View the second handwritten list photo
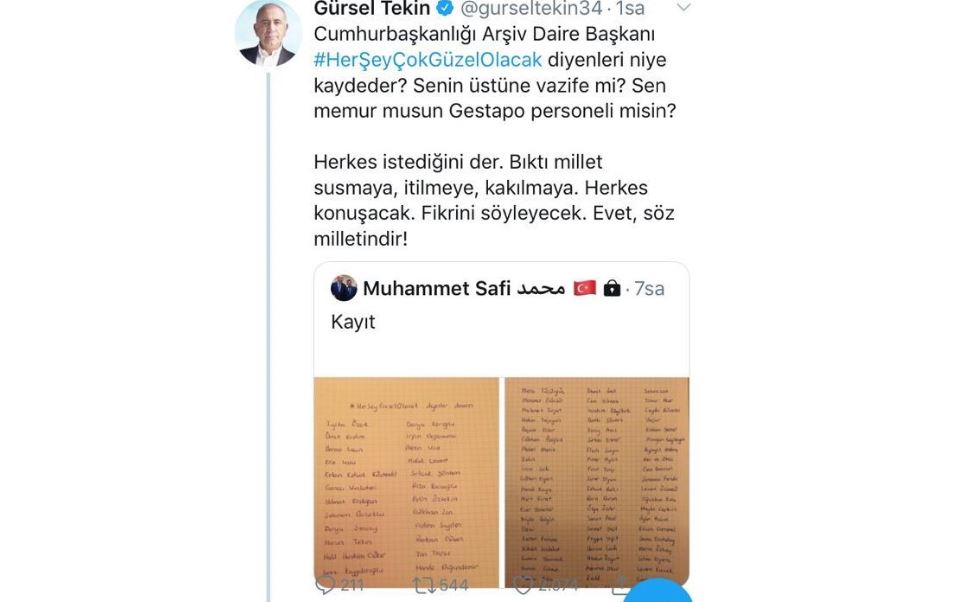975x602 pixels. tap(597, 481)
